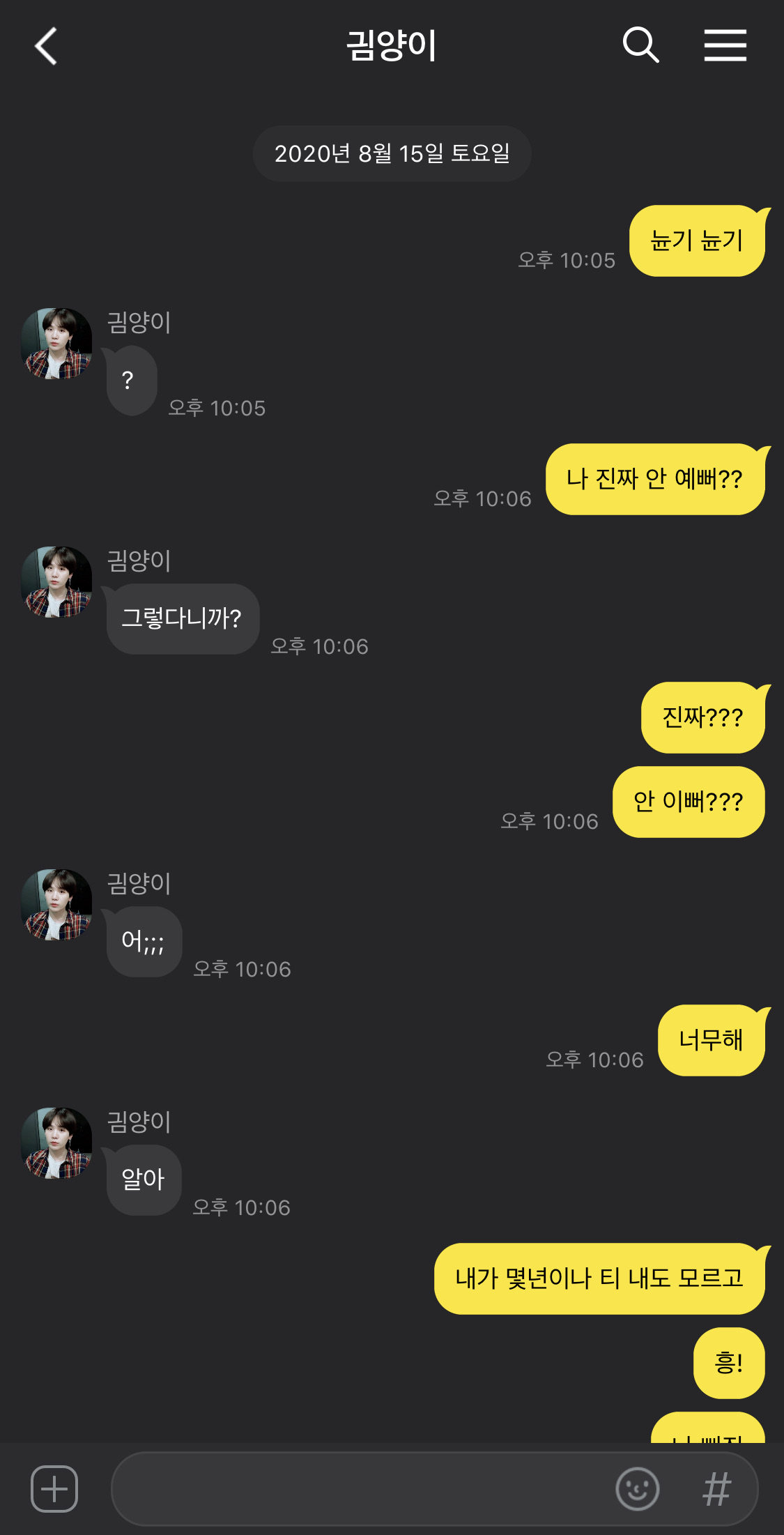Search within this chat conversation
The height and width of the screenshot is (1535, 784).
(640, 46)
